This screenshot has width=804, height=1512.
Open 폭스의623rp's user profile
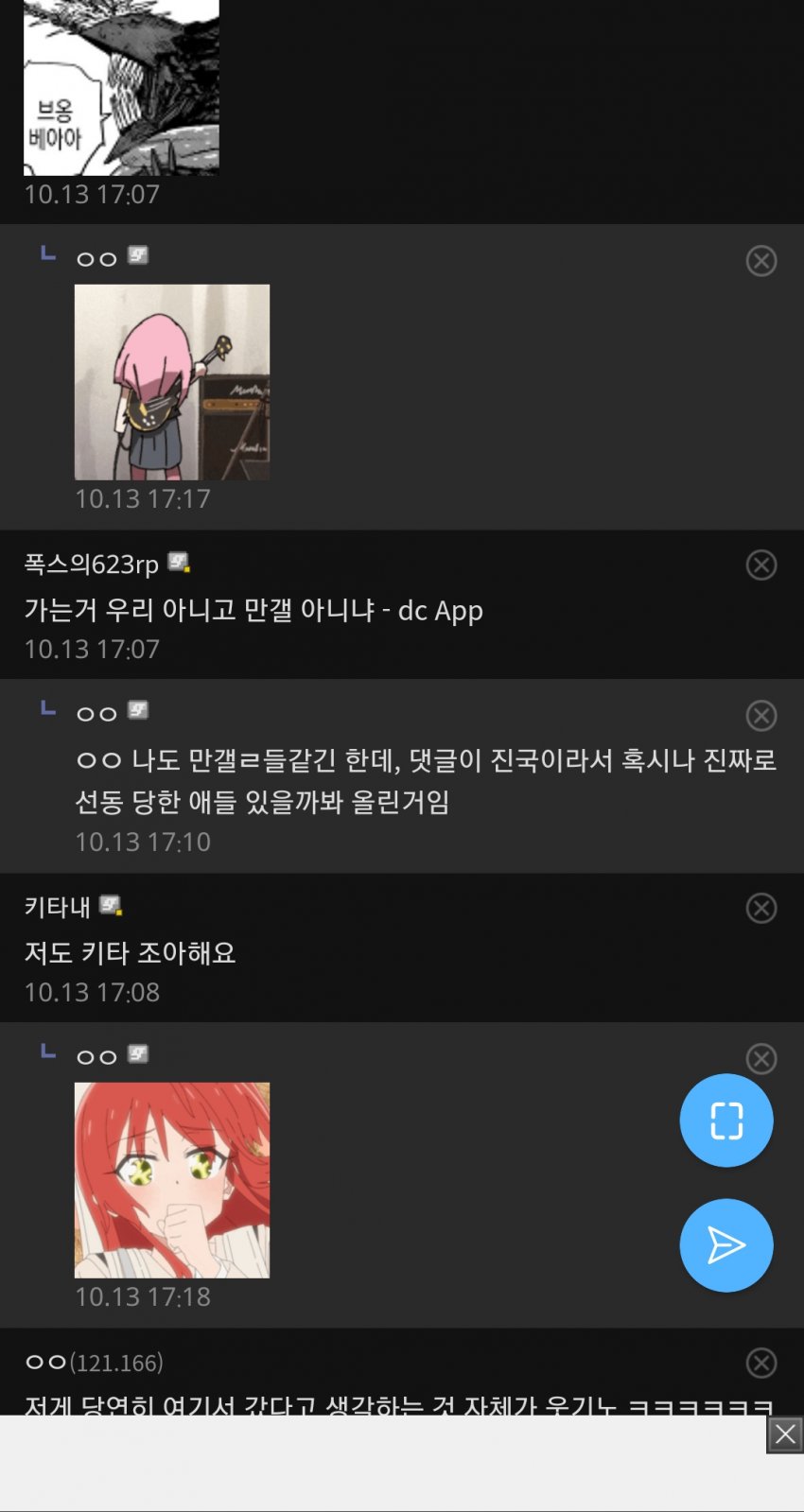92,565
